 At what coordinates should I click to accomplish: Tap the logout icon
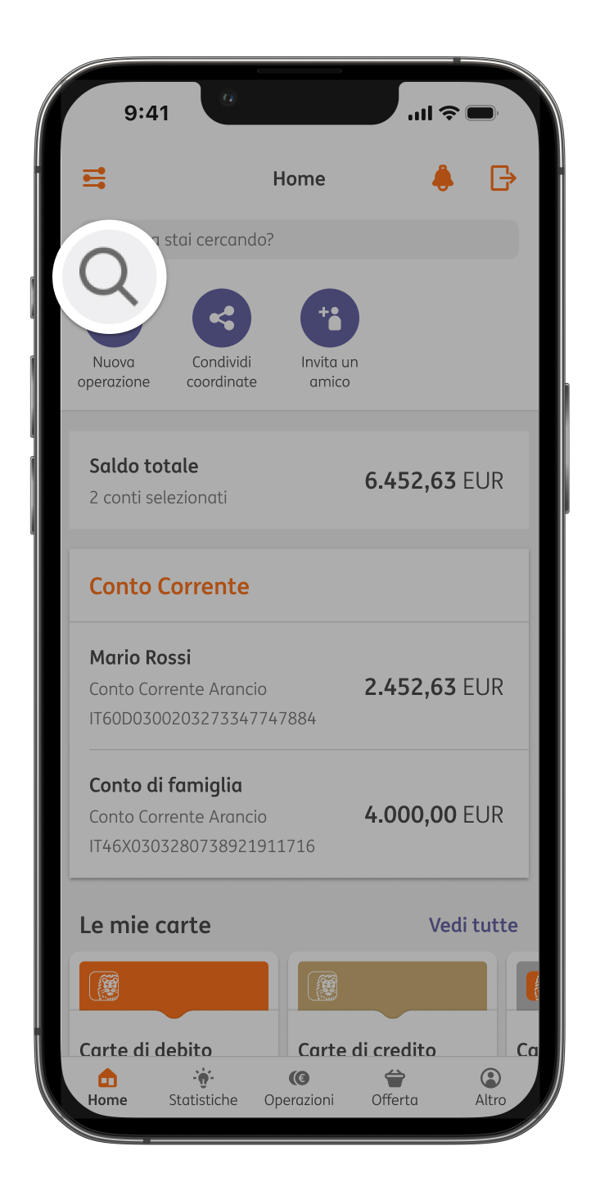503,178
